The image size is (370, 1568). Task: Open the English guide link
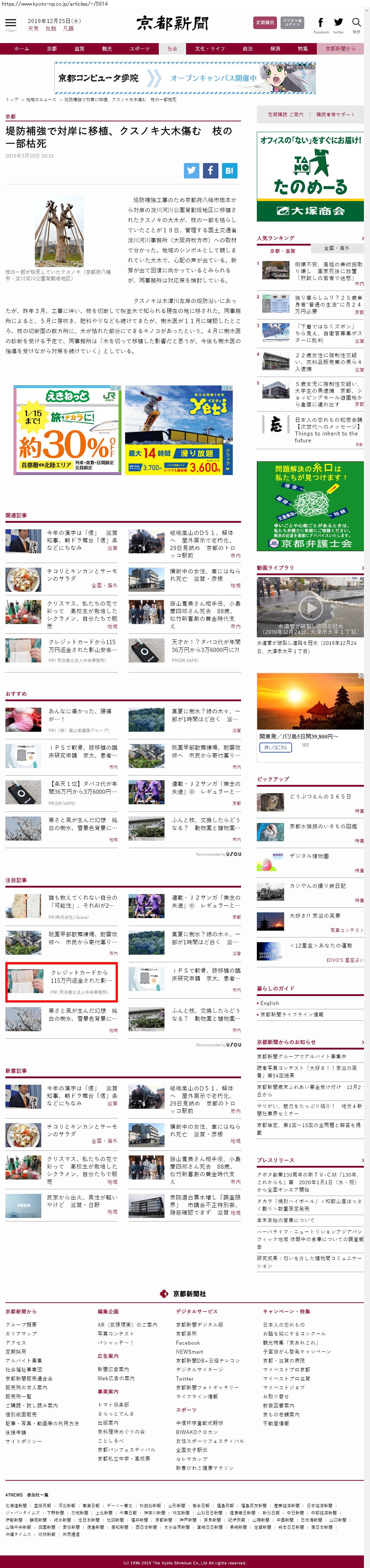coord(269,1003)
